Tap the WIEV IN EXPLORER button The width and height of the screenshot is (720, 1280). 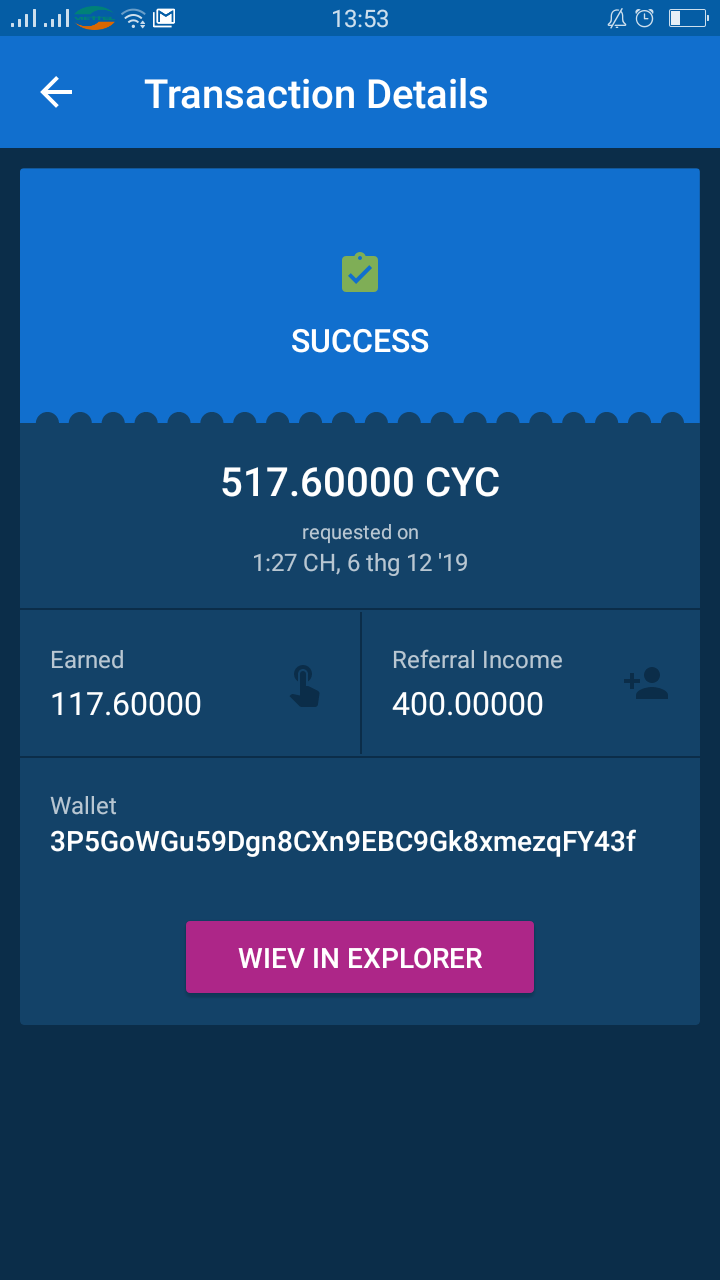coord(360,957)
